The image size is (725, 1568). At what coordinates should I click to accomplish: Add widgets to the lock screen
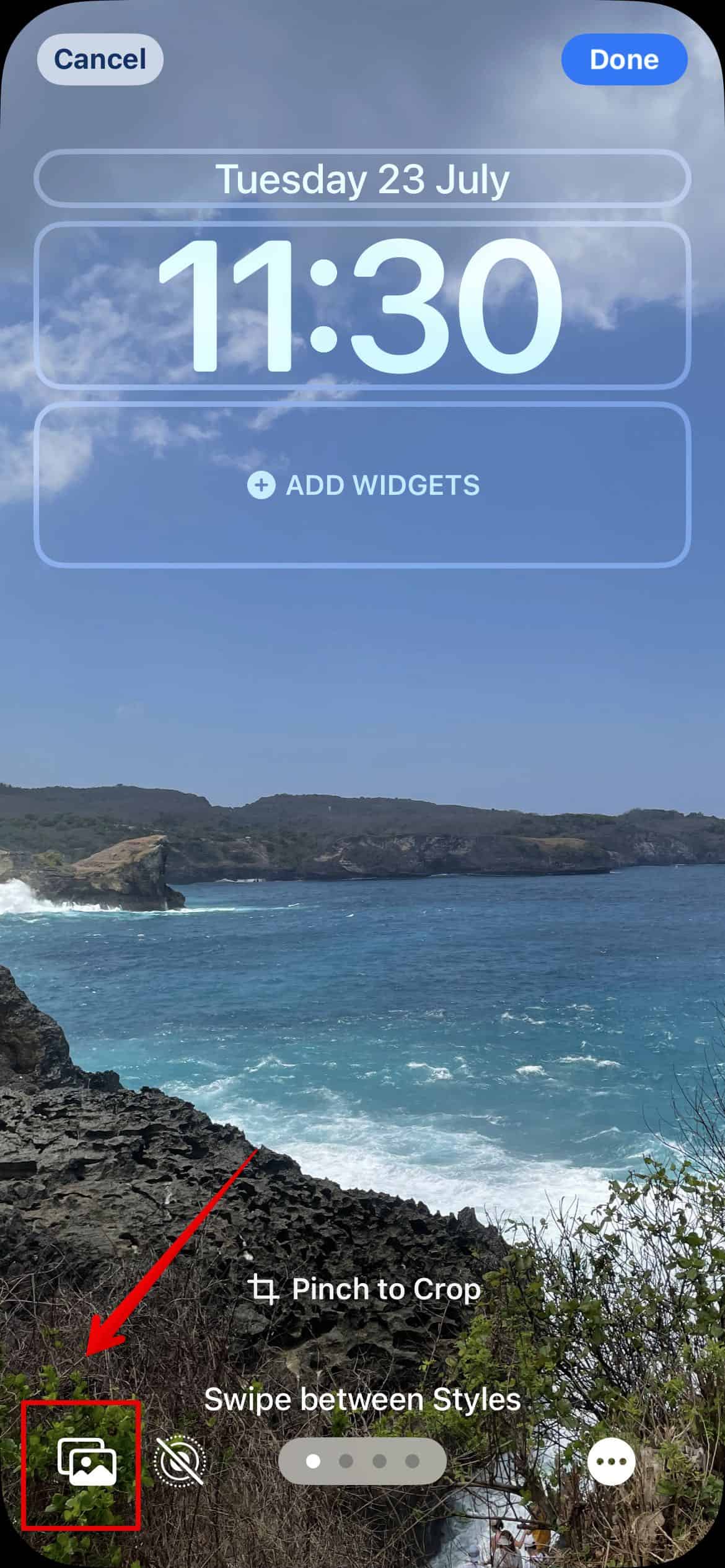pyautogui.click(x=362, y=485)
